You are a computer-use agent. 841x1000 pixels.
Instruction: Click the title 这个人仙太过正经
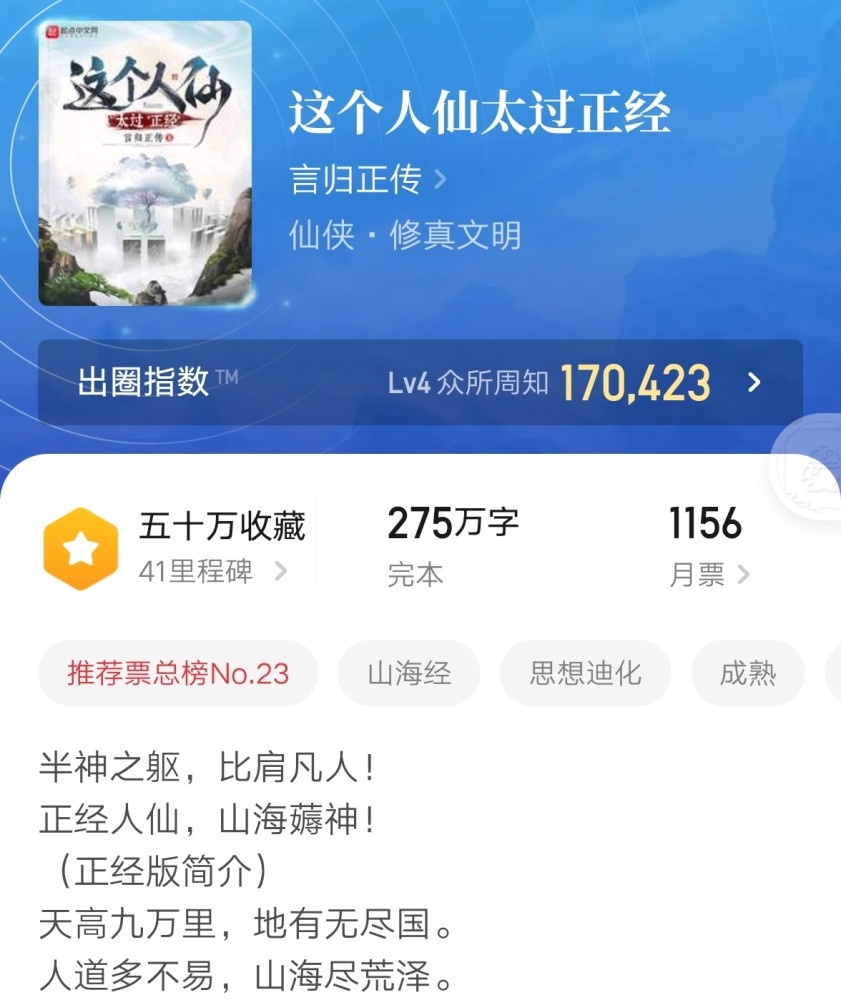click(x=480, y=112)
